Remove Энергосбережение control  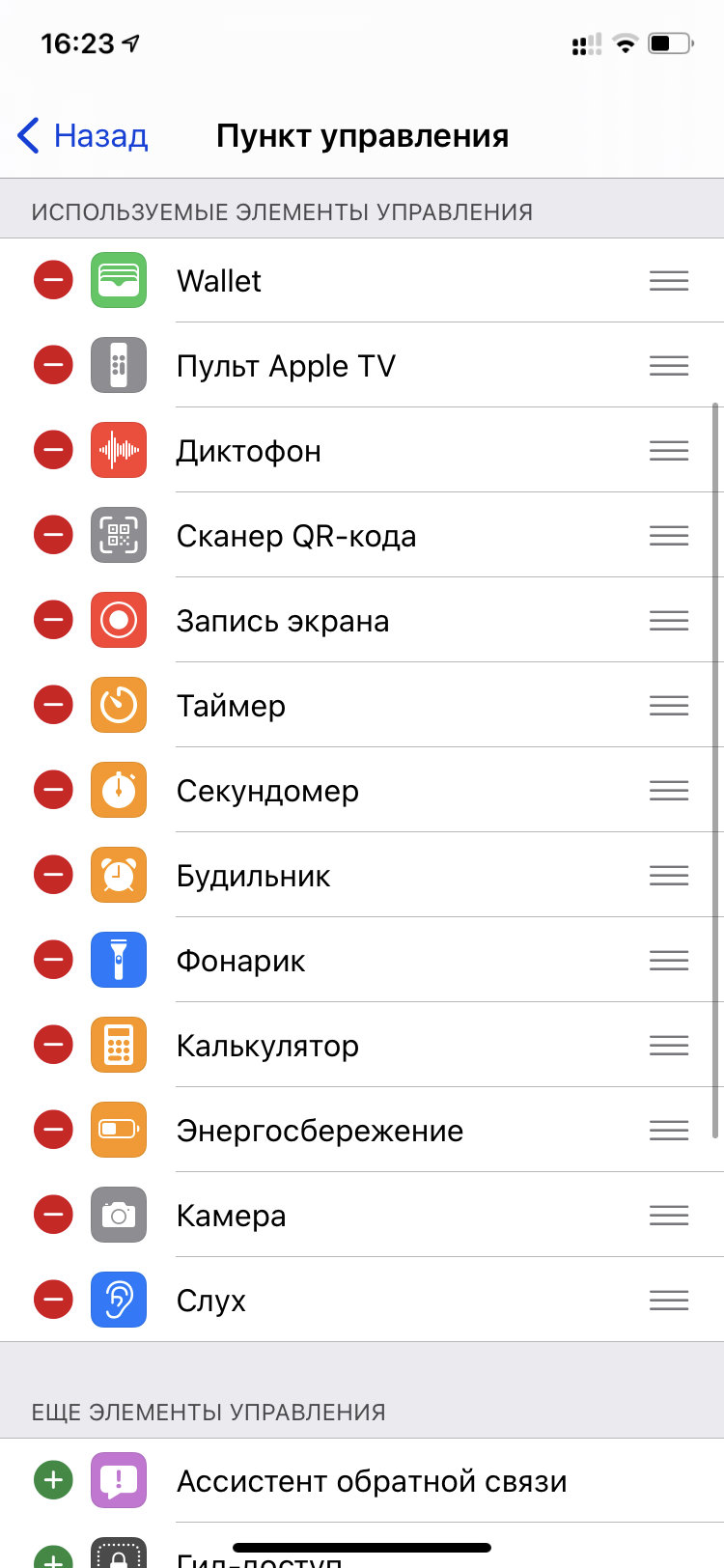point(53,1131)
